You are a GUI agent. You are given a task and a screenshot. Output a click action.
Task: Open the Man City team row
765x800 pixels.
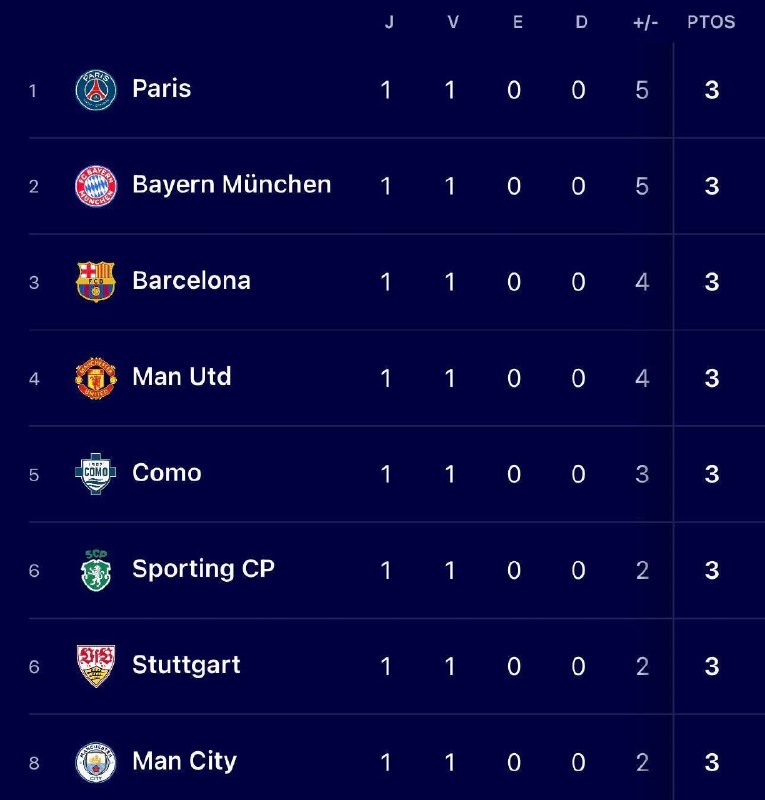(382, 758)
